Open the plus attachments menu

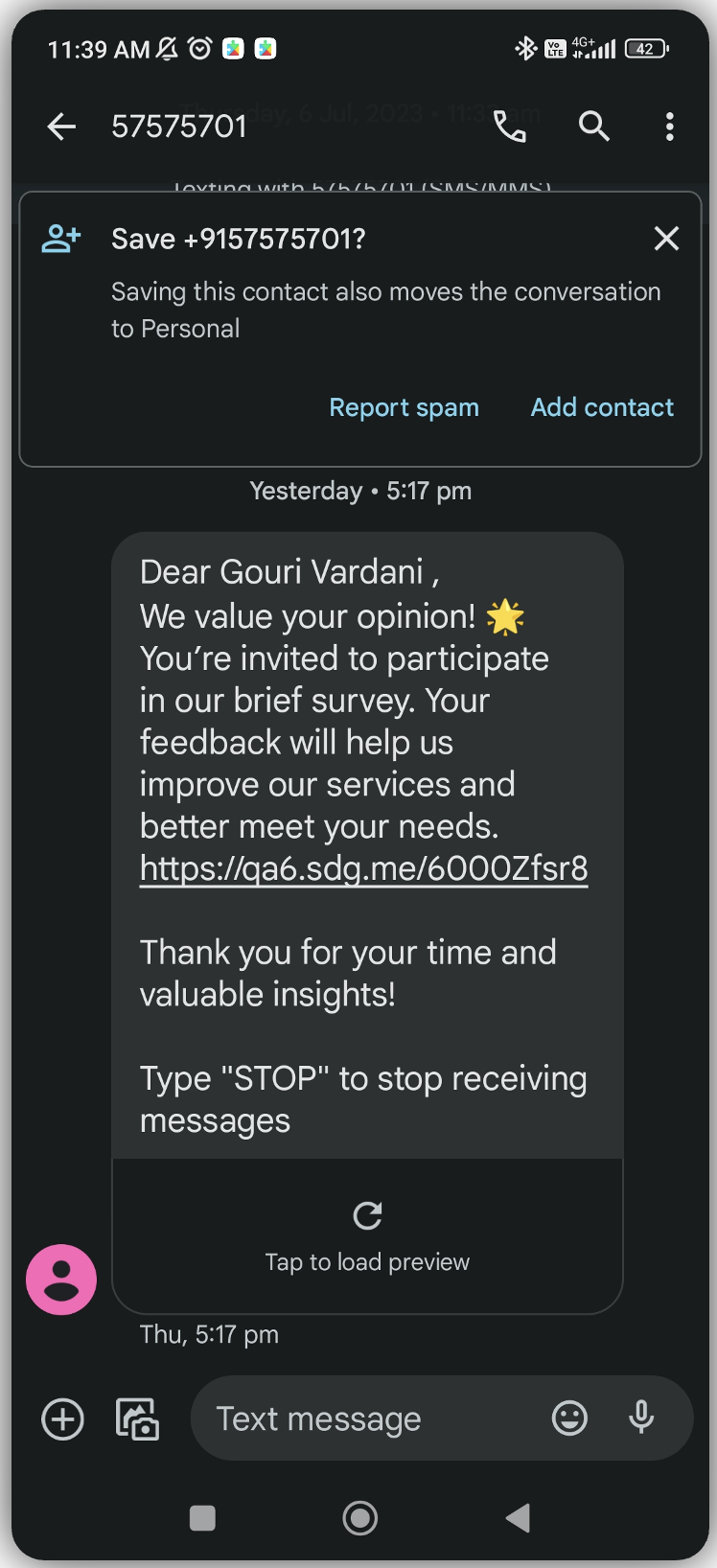(x=63, y=1419)
